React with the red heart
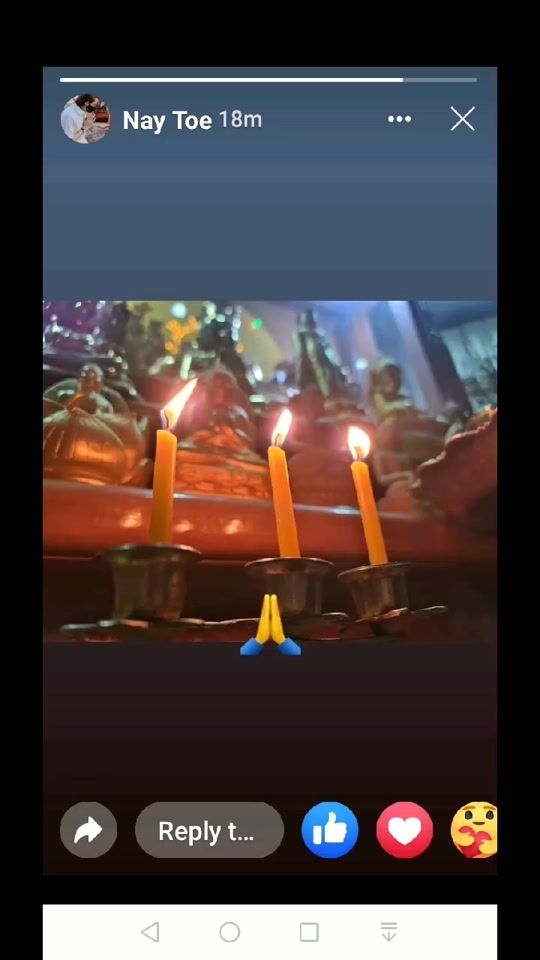Viewport: 540px width, 960px height. click(405, 830)
